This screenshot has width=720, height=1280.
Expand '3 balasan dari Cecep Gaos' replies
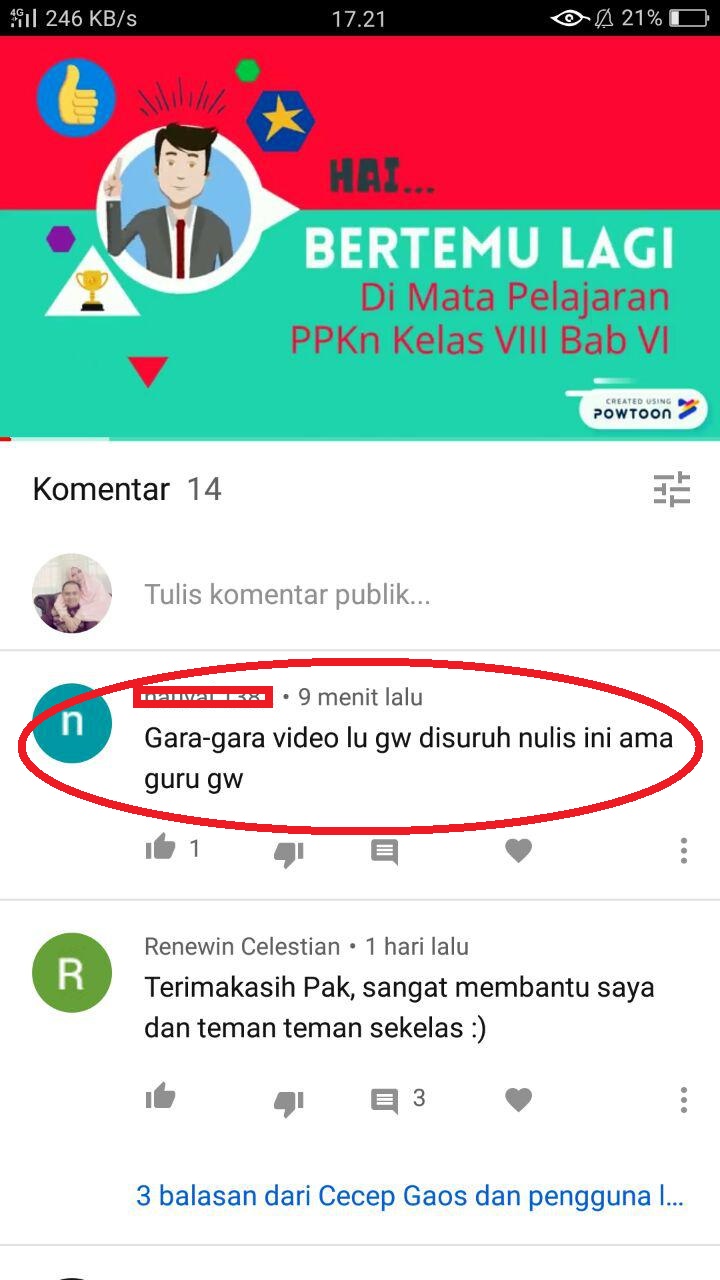tap(410, 1196)
